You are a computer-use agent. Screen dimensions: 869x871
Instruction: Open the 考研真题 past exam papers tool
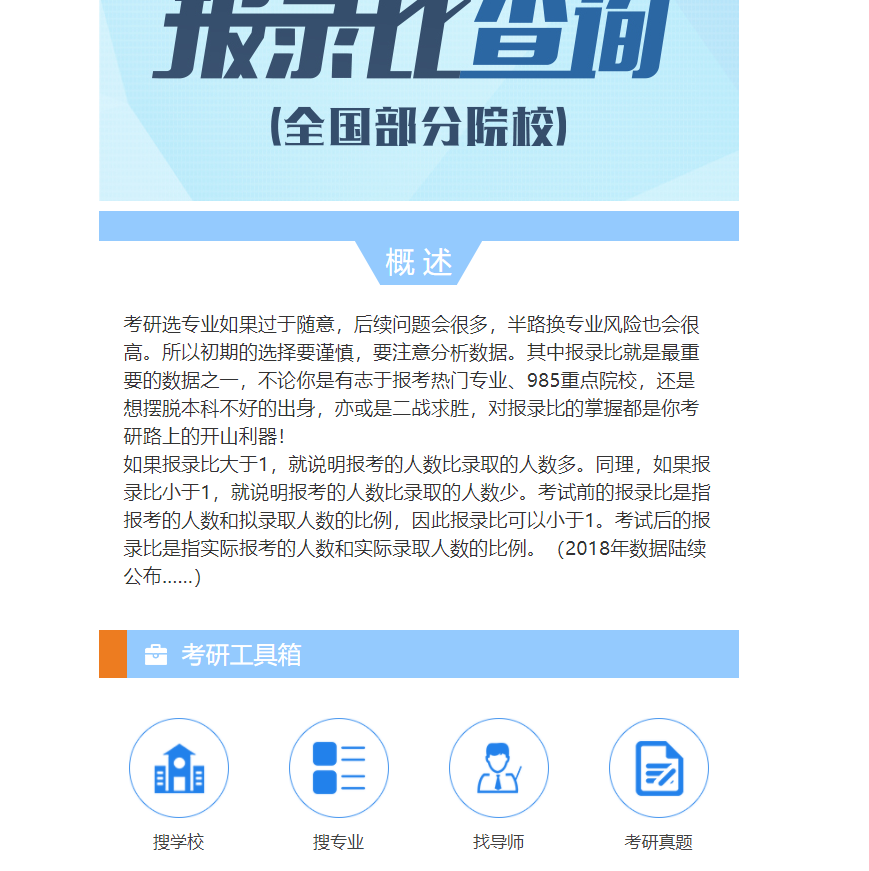659,768
